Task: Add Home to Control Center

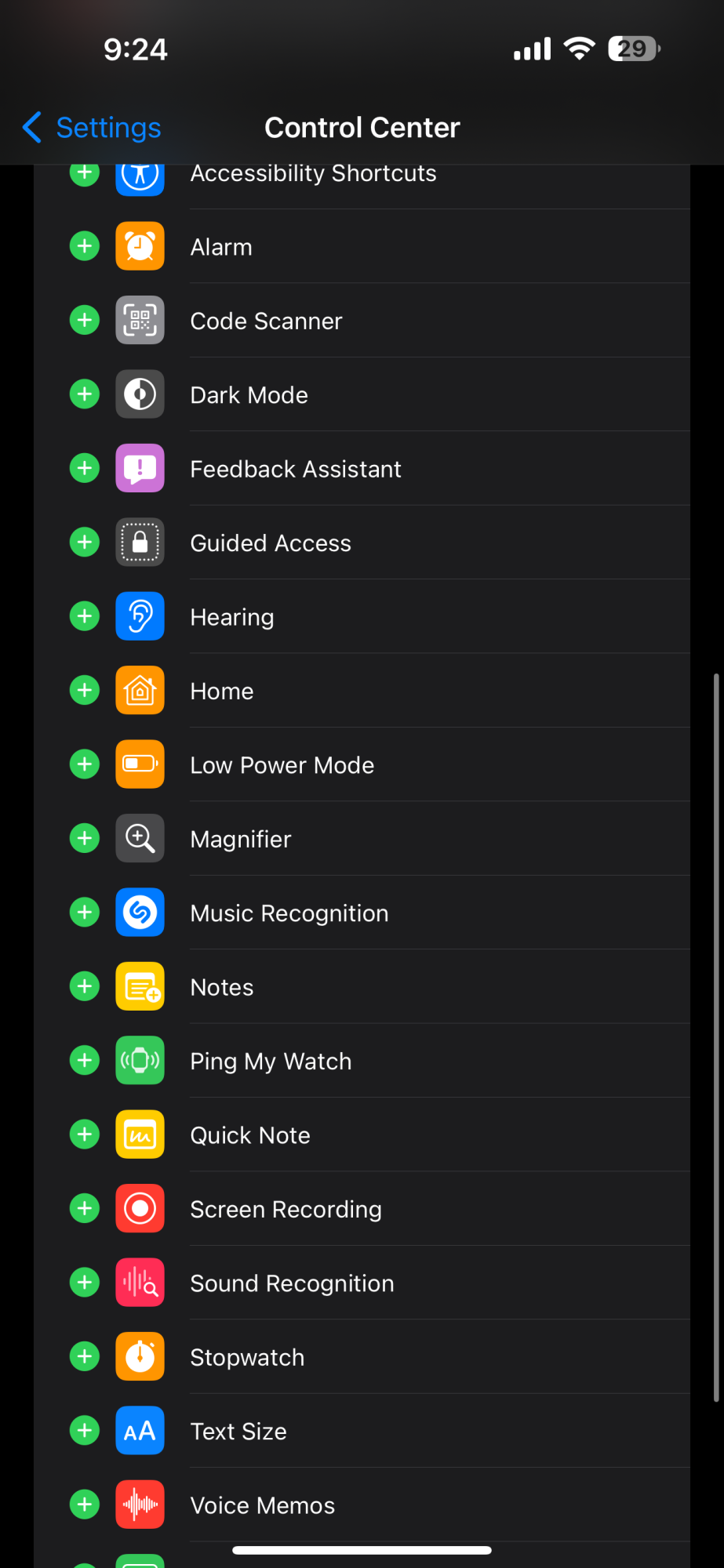Action: point(85,690)
